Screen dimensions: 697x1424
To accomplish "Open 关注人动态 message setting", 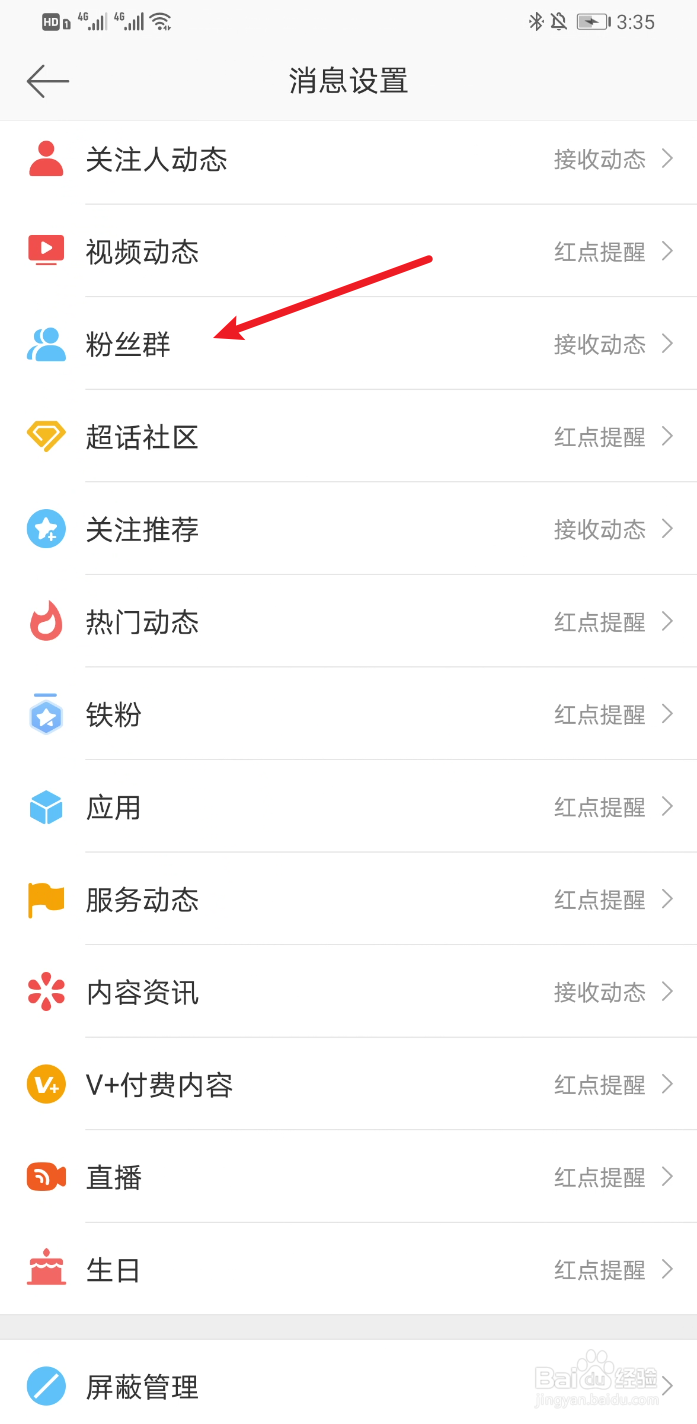I will 348,159.
